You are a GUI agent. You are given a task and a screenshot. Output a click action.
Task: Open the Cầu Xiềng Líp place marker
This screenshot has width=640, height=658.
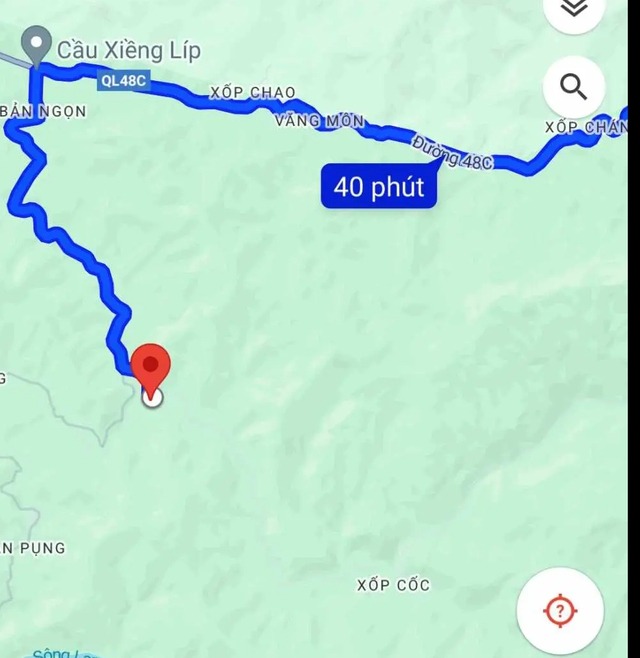pyautogui.click(x=37, y=45)
